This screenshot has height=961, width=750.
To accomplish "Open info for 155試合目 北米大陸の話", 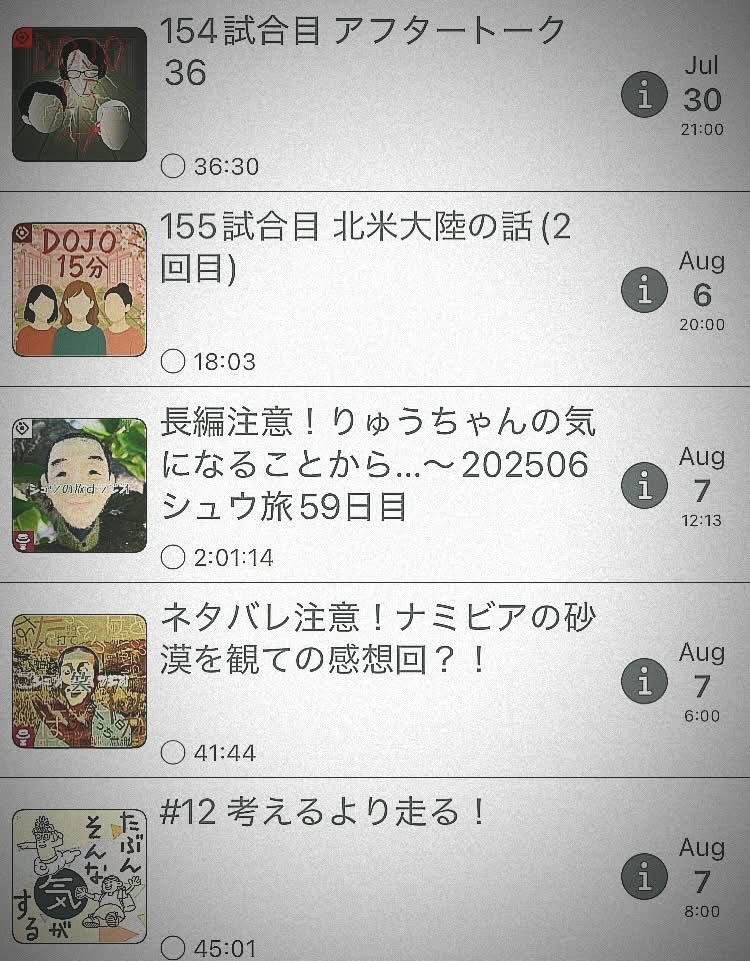I will (x=644, y=291).
